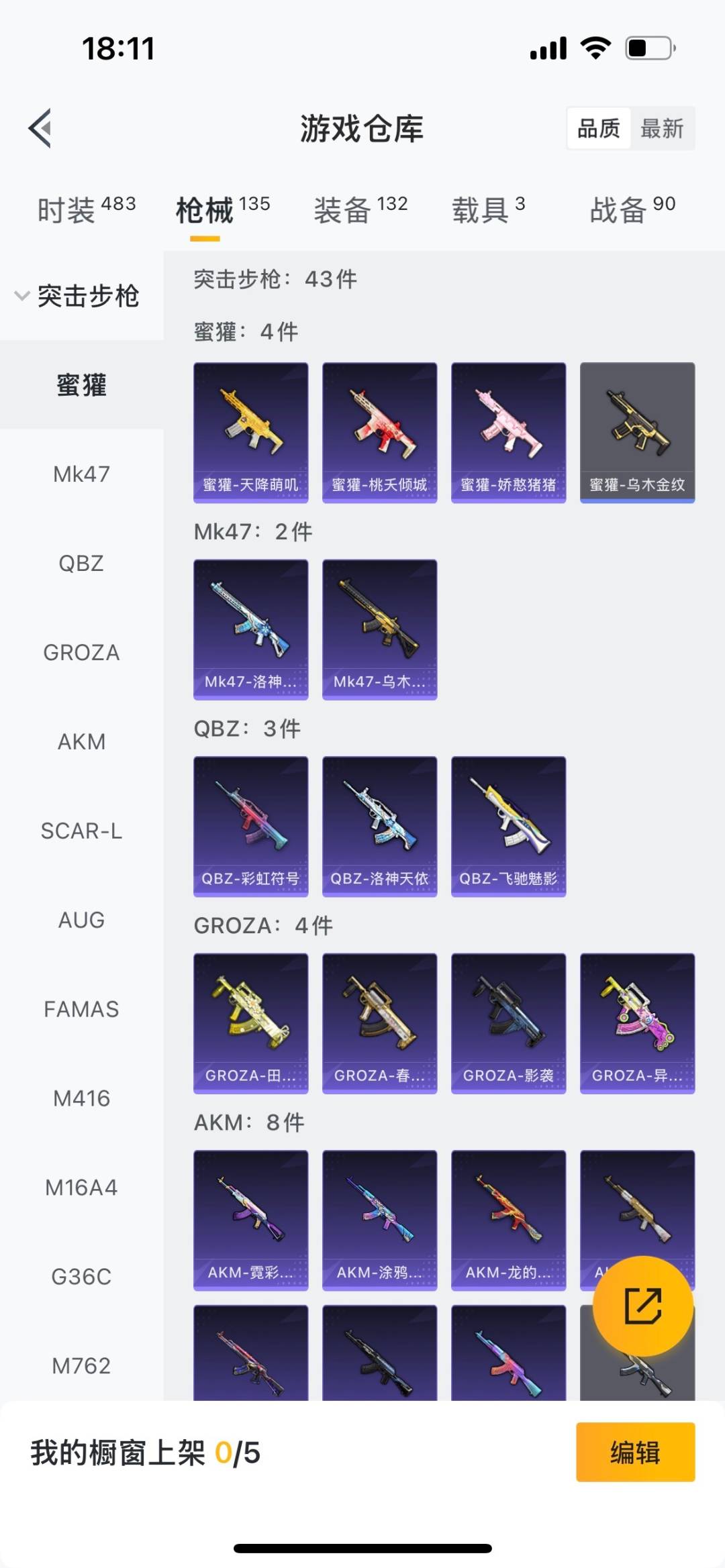
Task: Jump to the SCAR-L weapon section
Action: click(81, 831)
